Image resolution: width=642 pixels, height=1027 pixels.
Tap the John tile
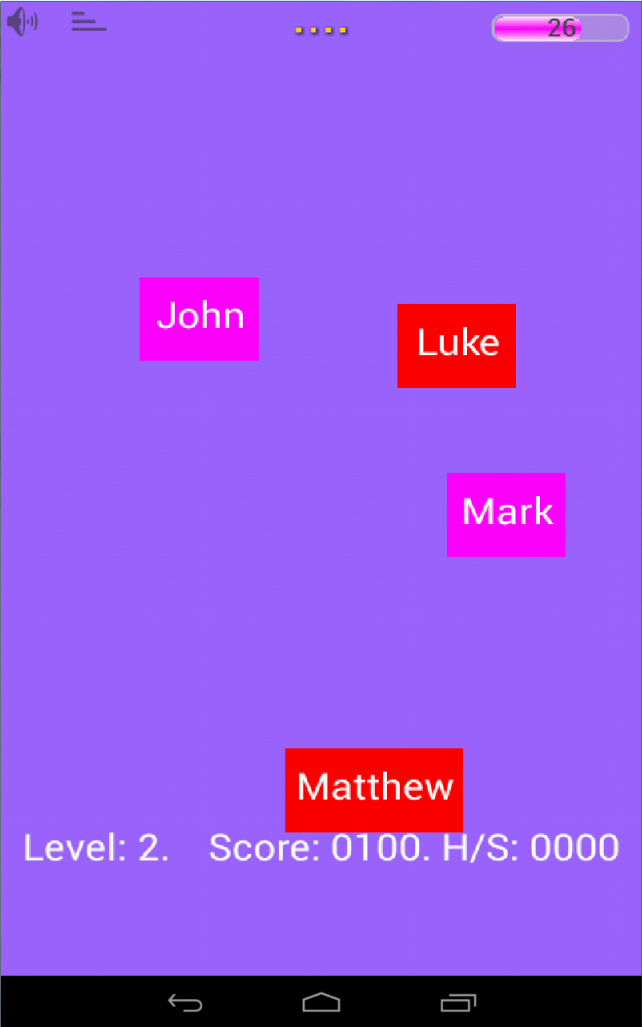[199, 318]
